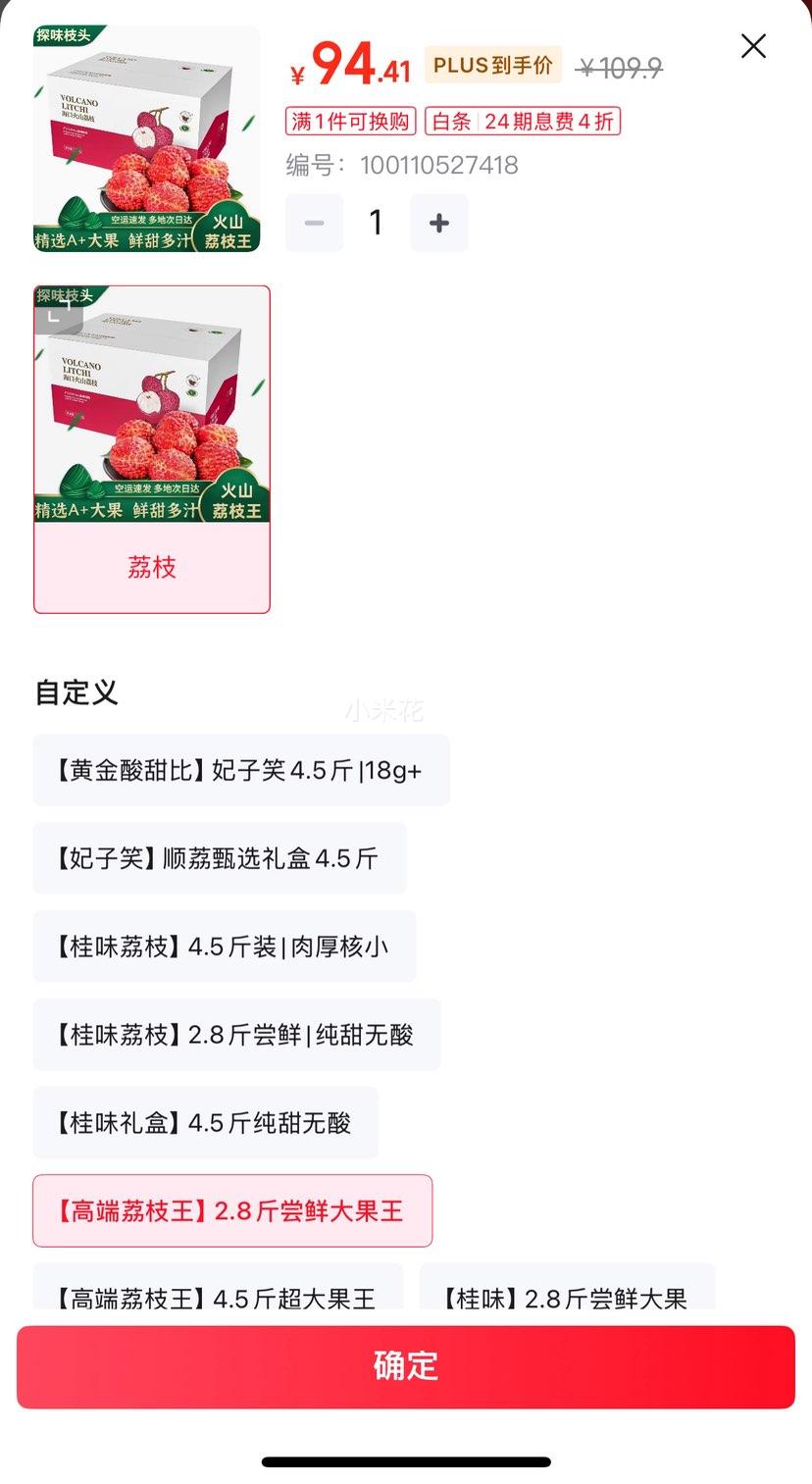The image size is (812, 1484).
Task: Pick 【桂味荔枝】4.5斤装 肉厚核小
Action: [225, 947]
